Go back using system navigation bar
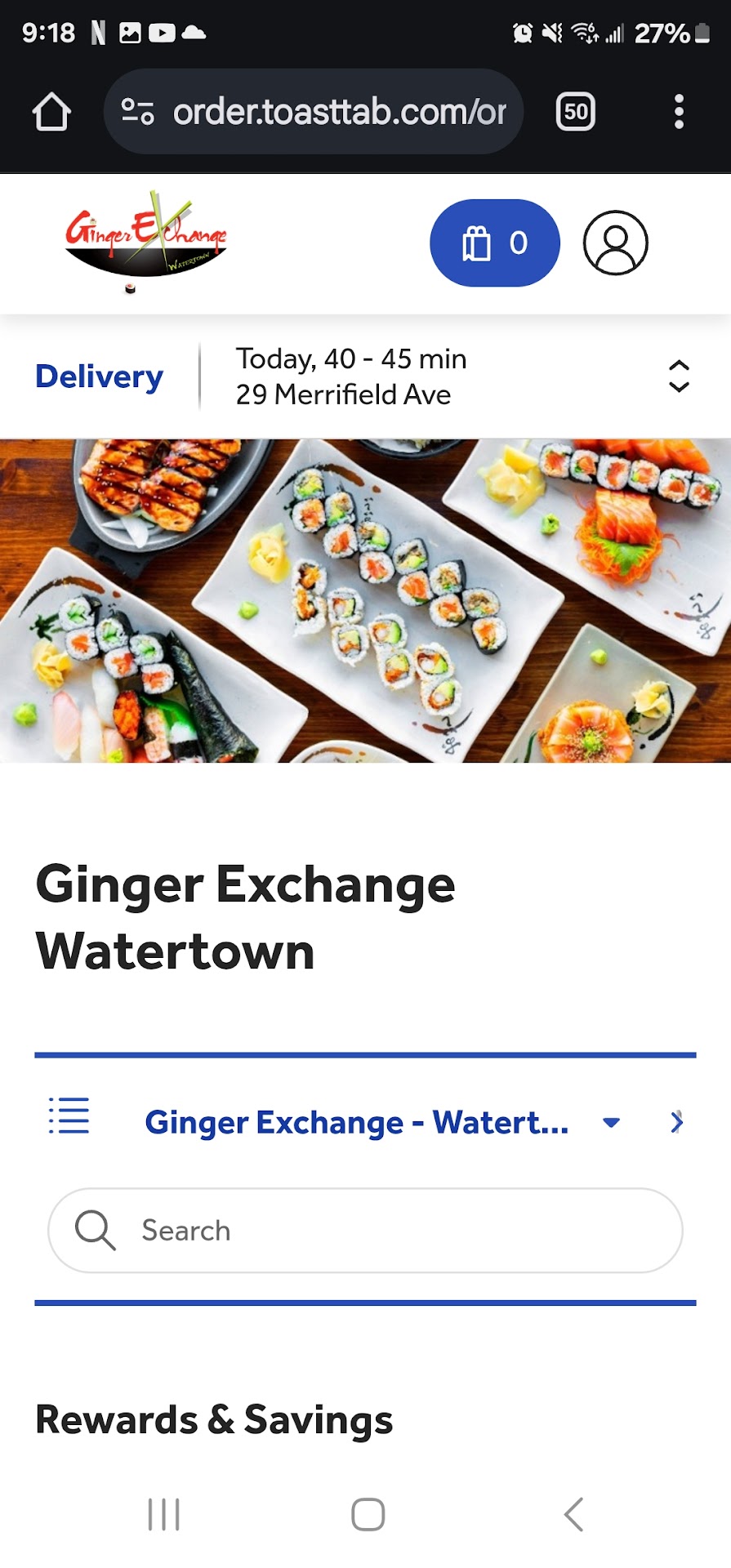Viewport: 731px width, 1568px height. [x=573, y=1514]
